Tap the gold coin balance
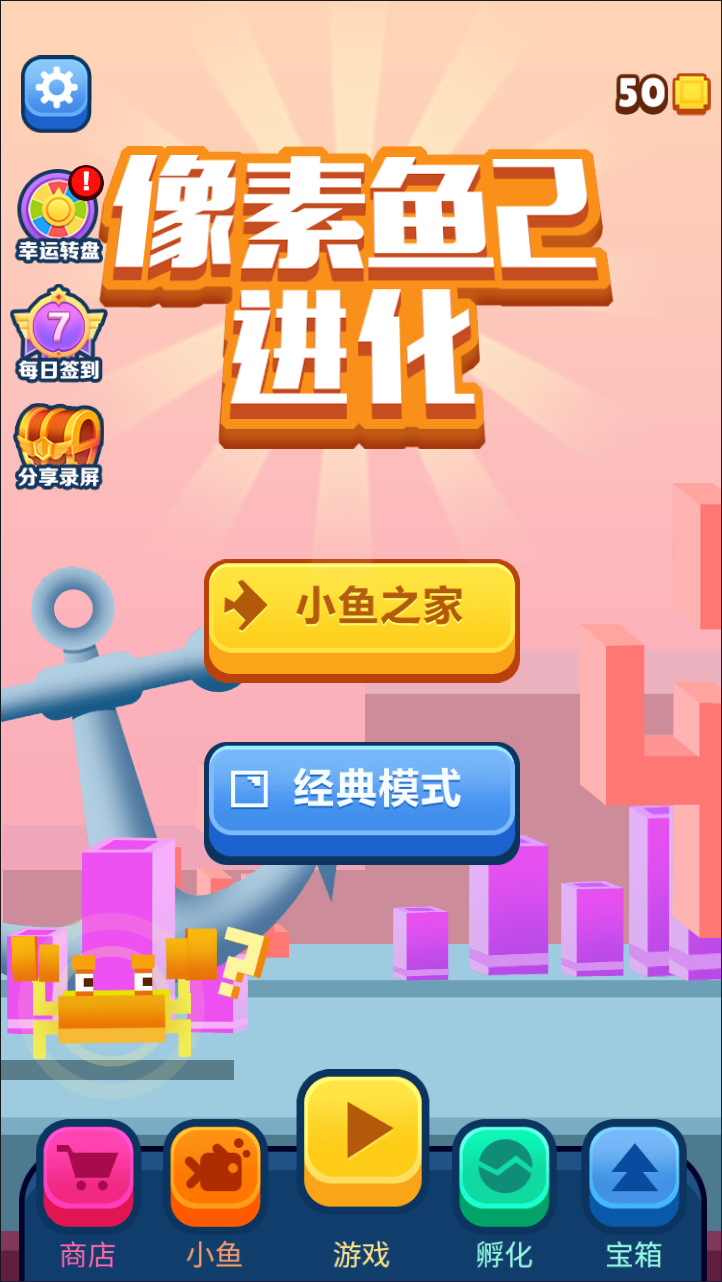This screenshot has width=722, height=1282. pyautogui.click(x=664, y=93)
